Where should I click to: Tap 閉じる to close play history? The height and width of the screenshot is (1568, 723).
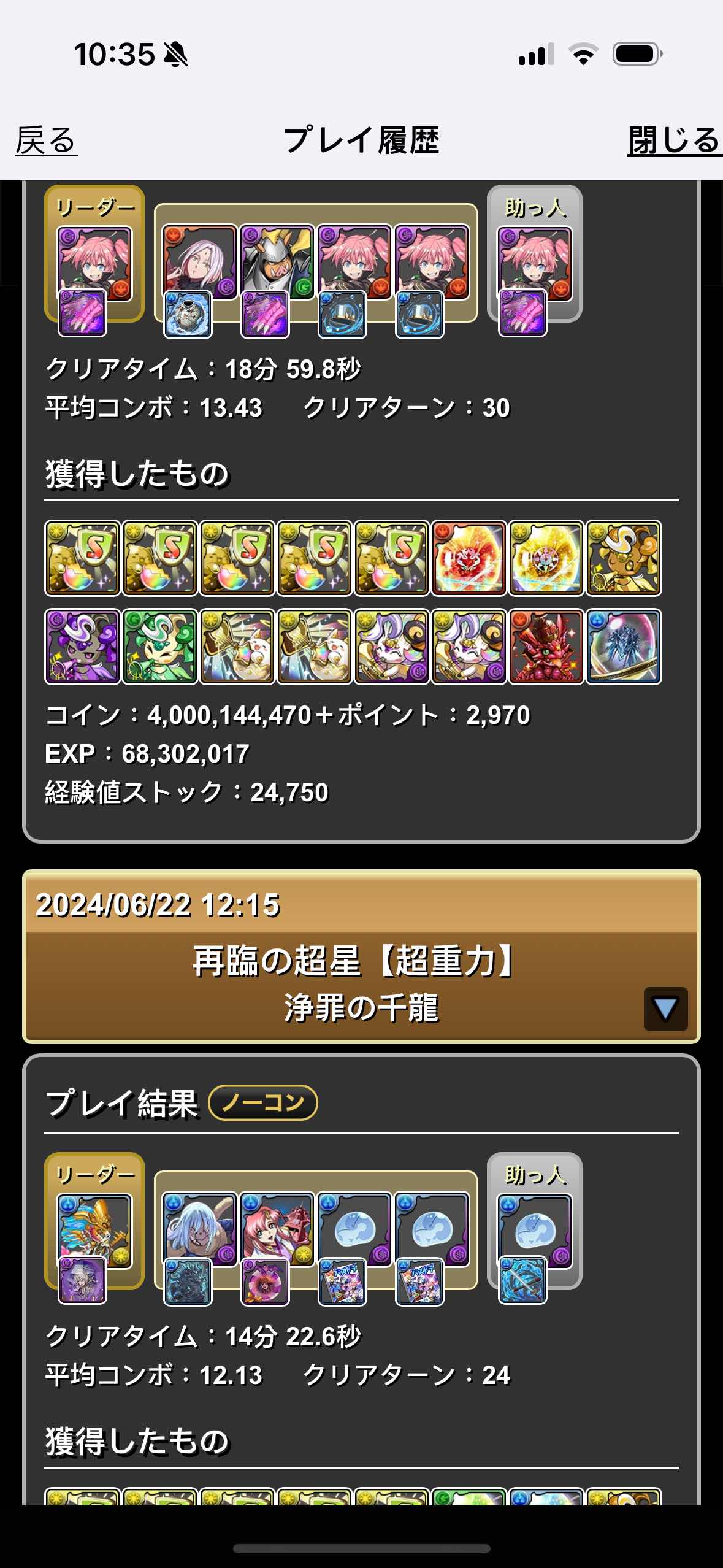pos(673,140)
